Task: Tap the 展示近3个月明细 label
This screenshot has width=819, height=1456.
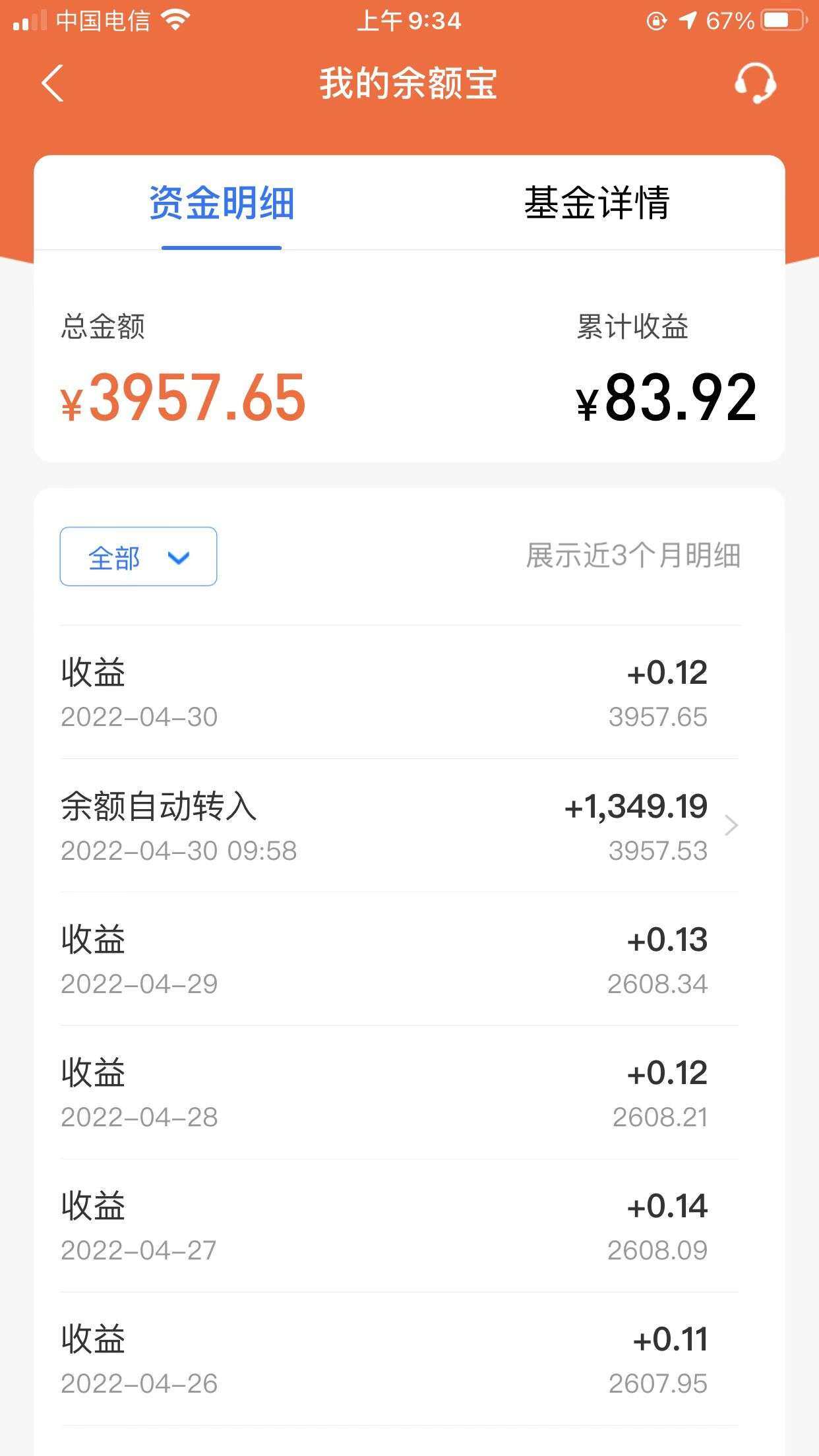Action: (x=633, y=557)
